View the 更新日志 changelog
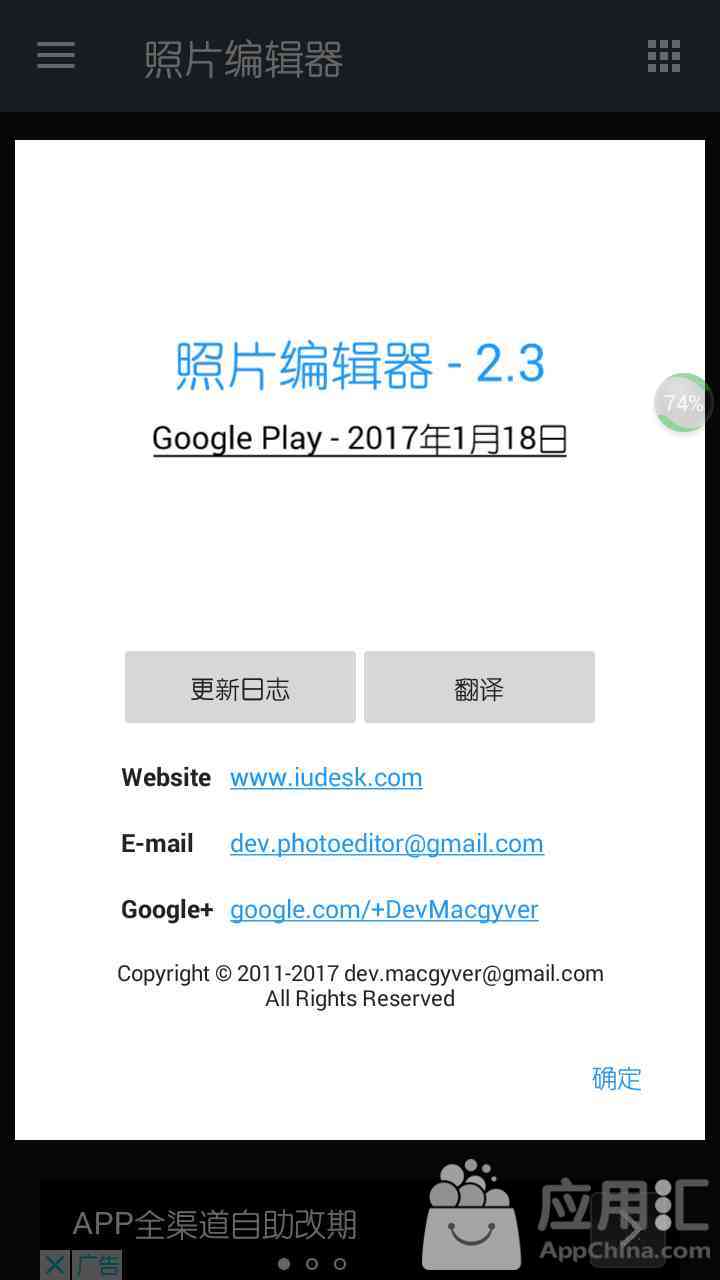The width and height of the screenshot is (720, 1280). [240, 688]
